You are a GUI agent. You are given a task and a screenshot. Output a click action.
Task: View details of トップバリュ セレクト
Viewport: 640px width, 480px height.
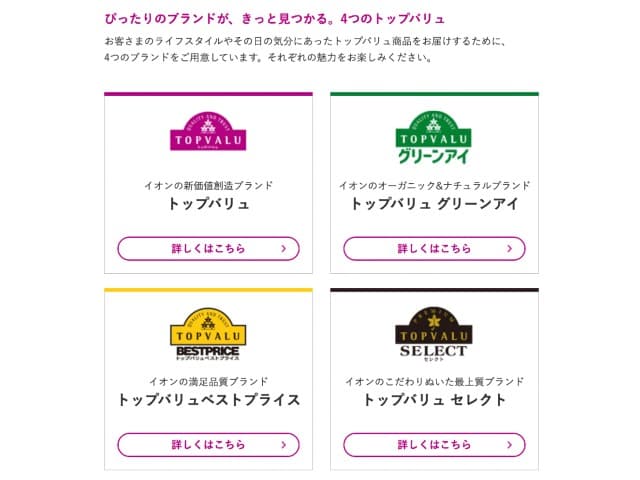[434, 444]
